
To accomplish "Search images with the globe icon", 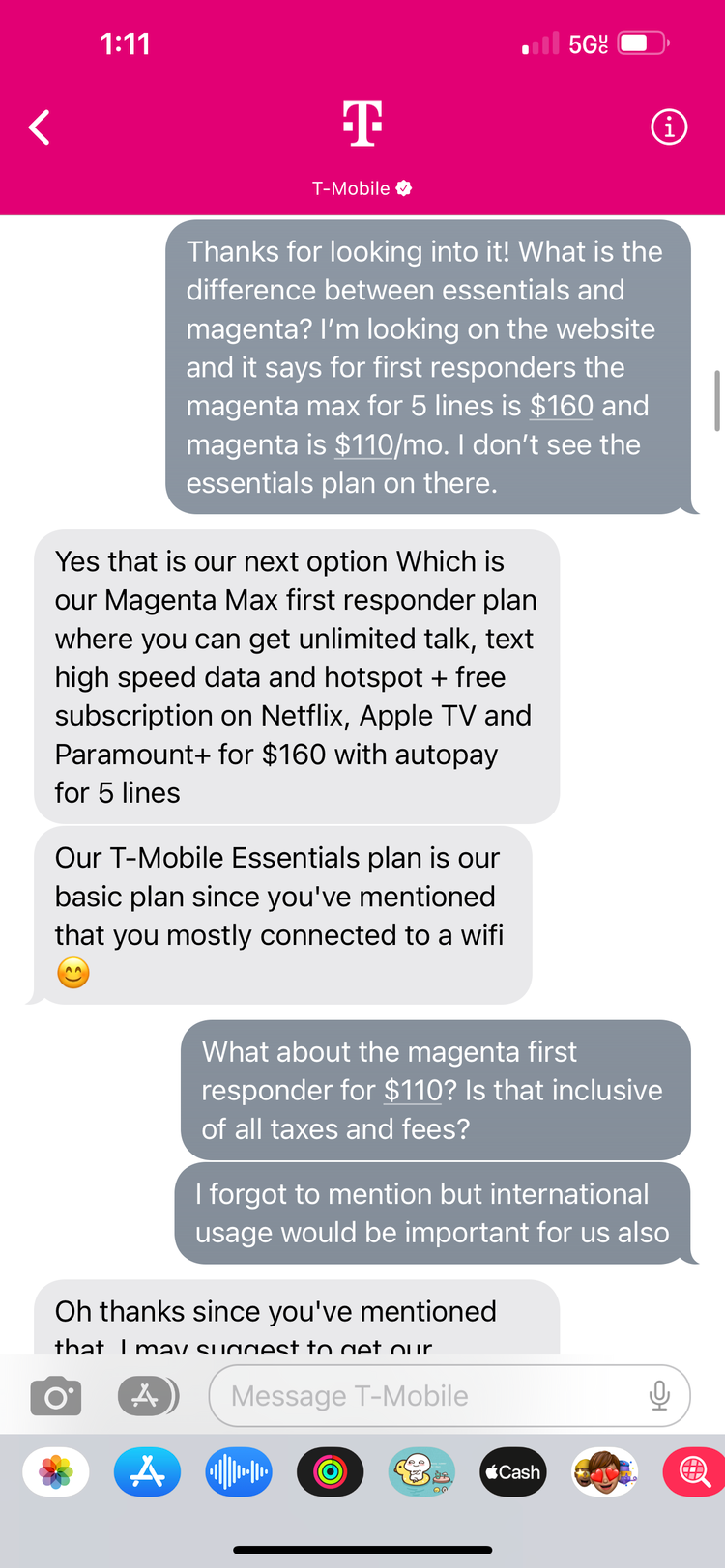I will (694, 1472).
